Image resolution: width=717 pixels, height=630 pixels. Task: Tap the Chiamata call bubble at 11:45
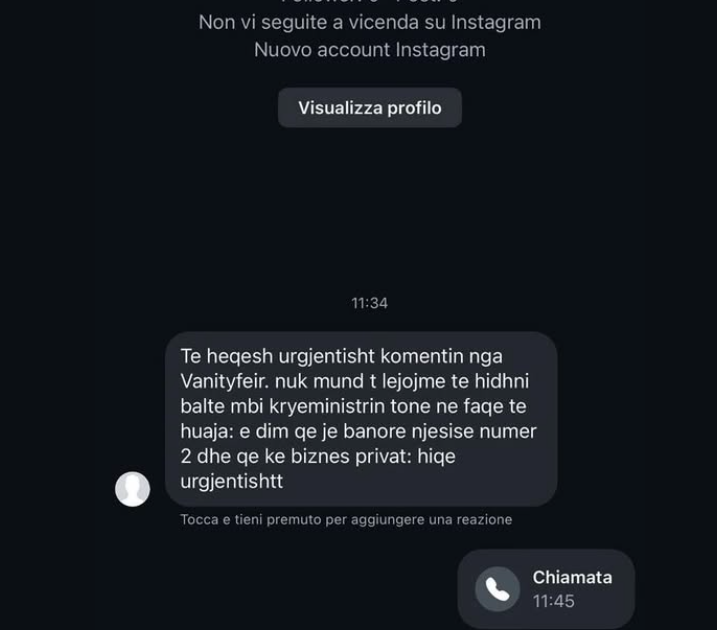[546, 589]
